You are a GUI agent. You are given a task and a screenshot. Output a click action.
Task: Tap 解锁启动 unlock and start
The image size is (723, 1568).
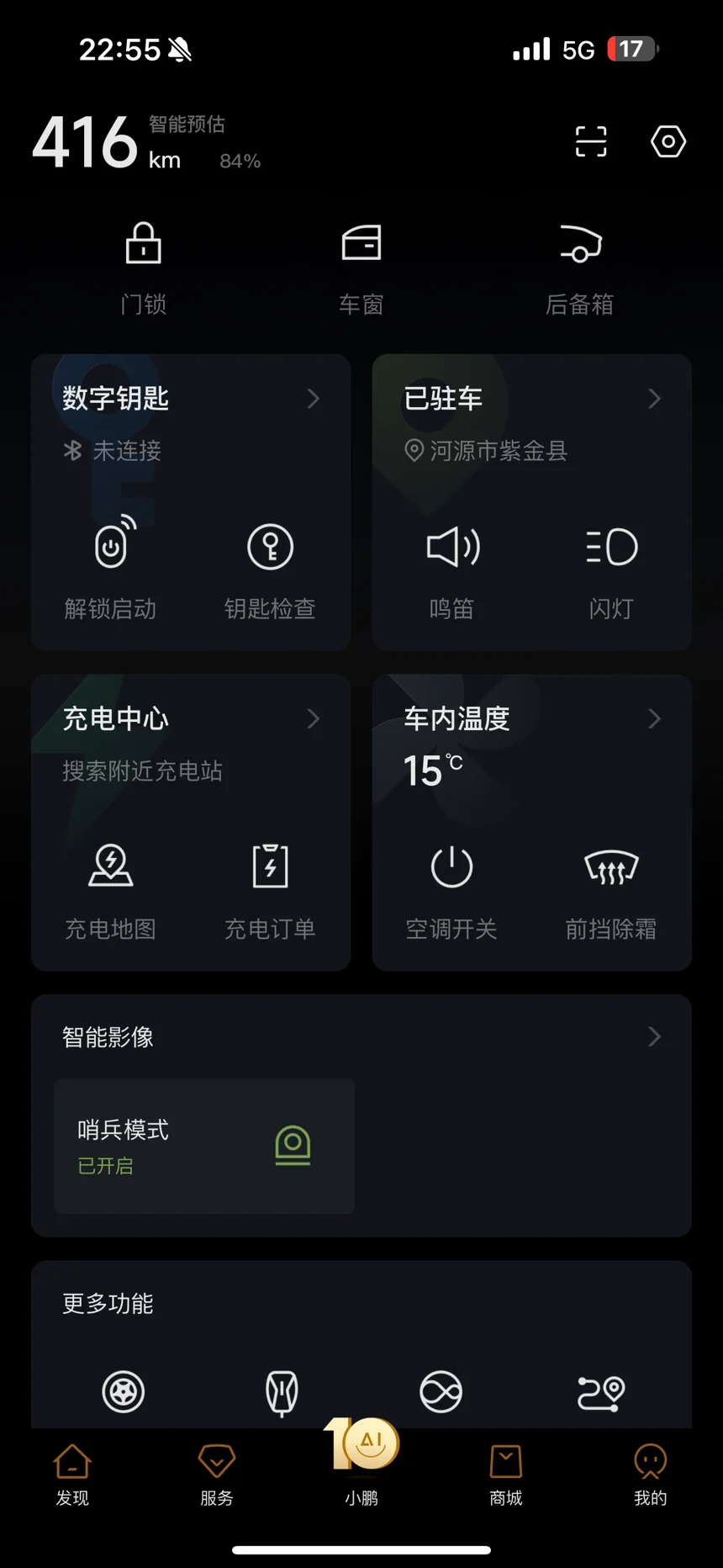point(111,569)
